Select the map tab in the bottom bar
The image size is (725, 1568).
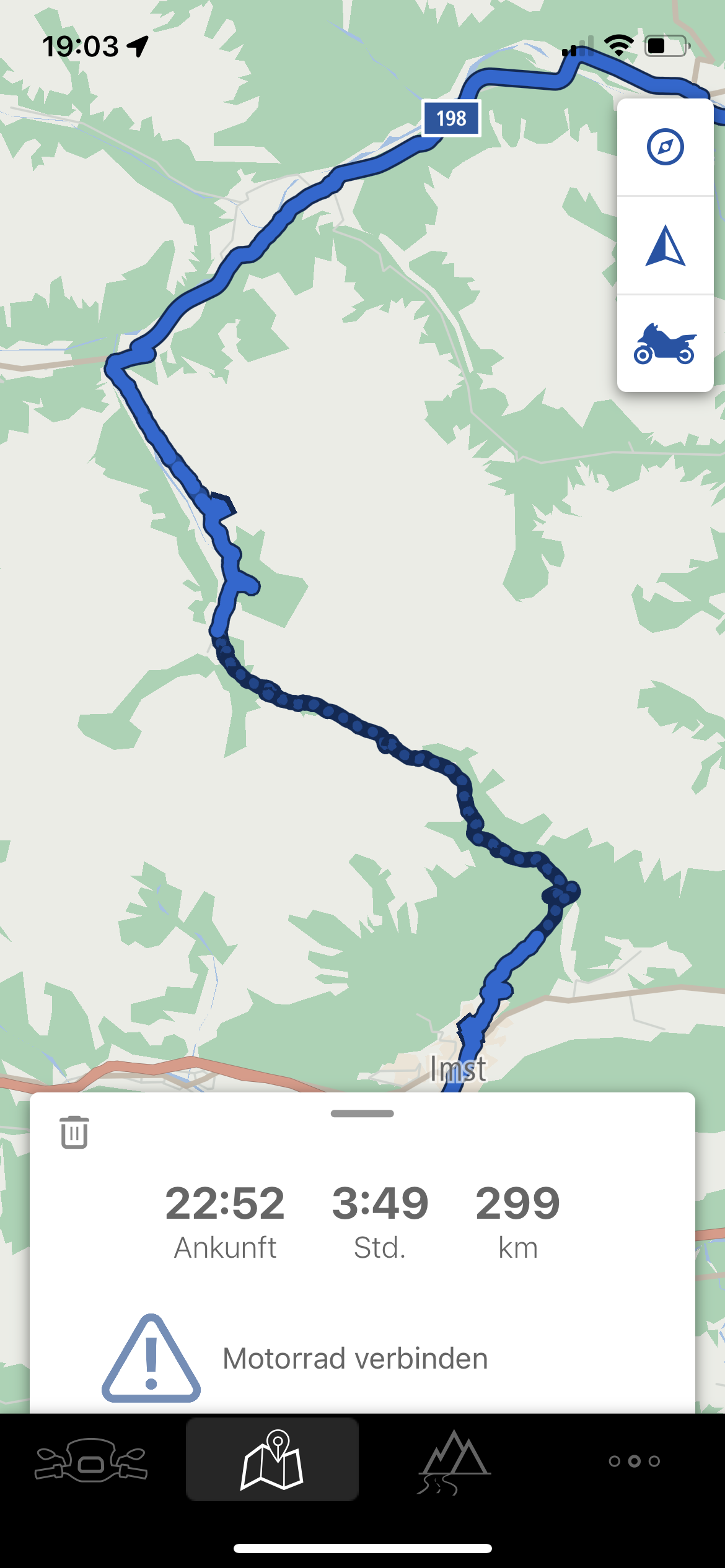272,1460
